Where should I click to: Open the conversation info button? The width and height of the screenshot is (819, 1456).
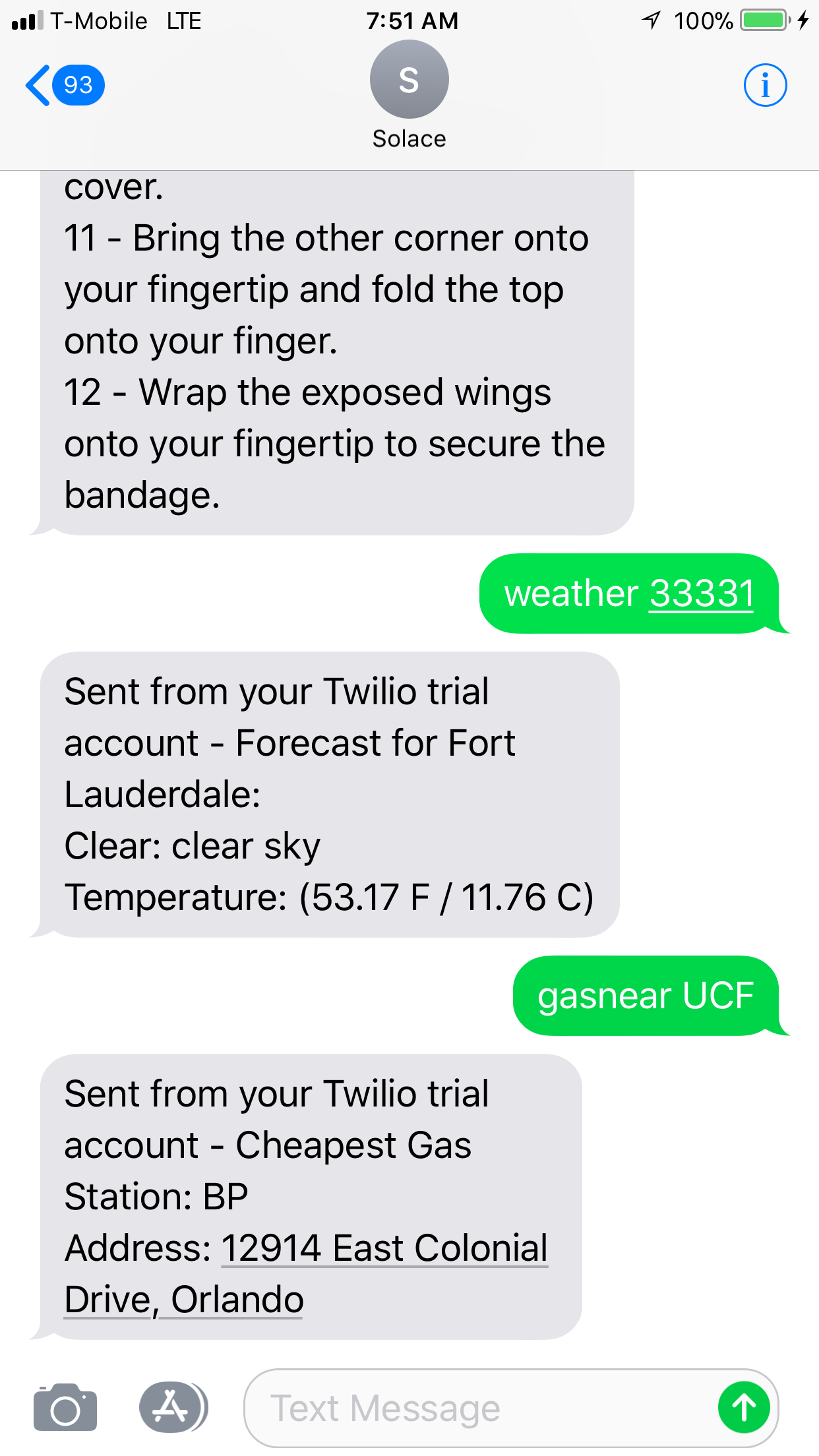point(765,85)
